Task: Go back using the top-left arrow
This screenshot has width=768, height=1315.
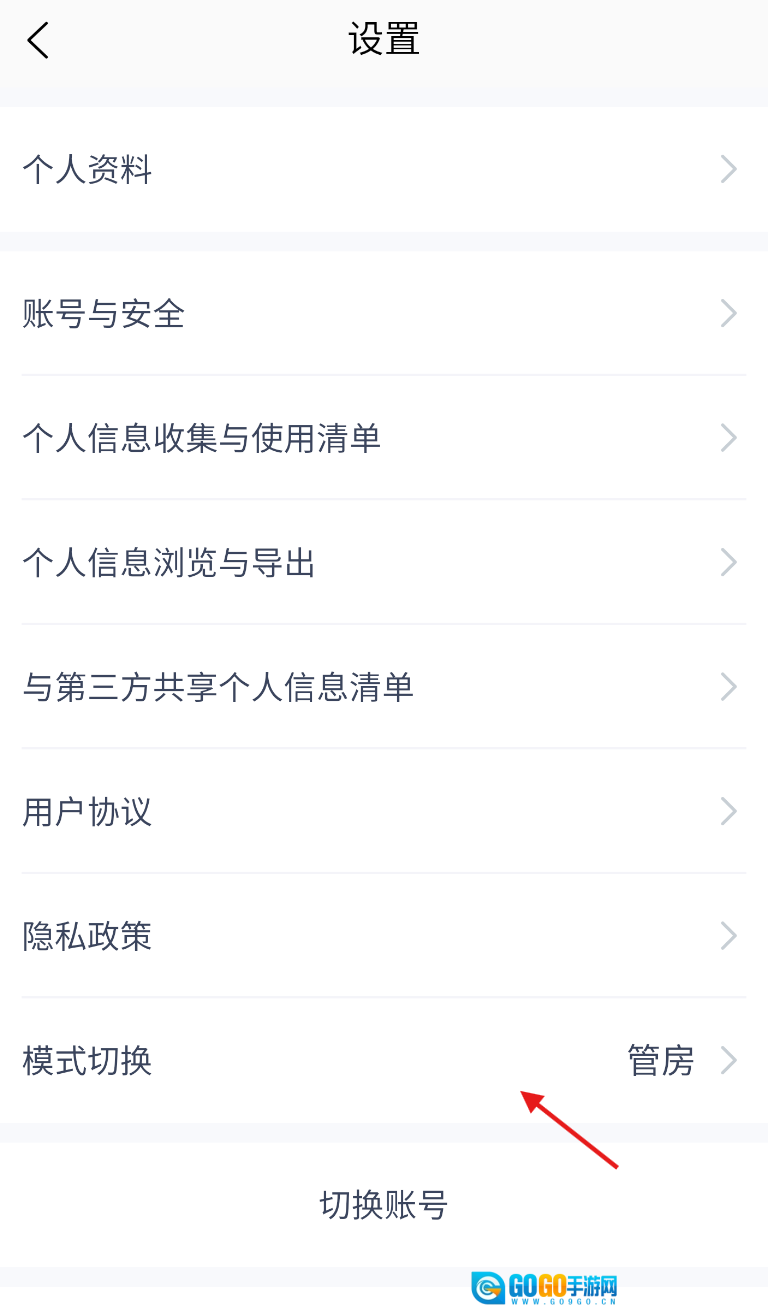Action: [38, 41]
